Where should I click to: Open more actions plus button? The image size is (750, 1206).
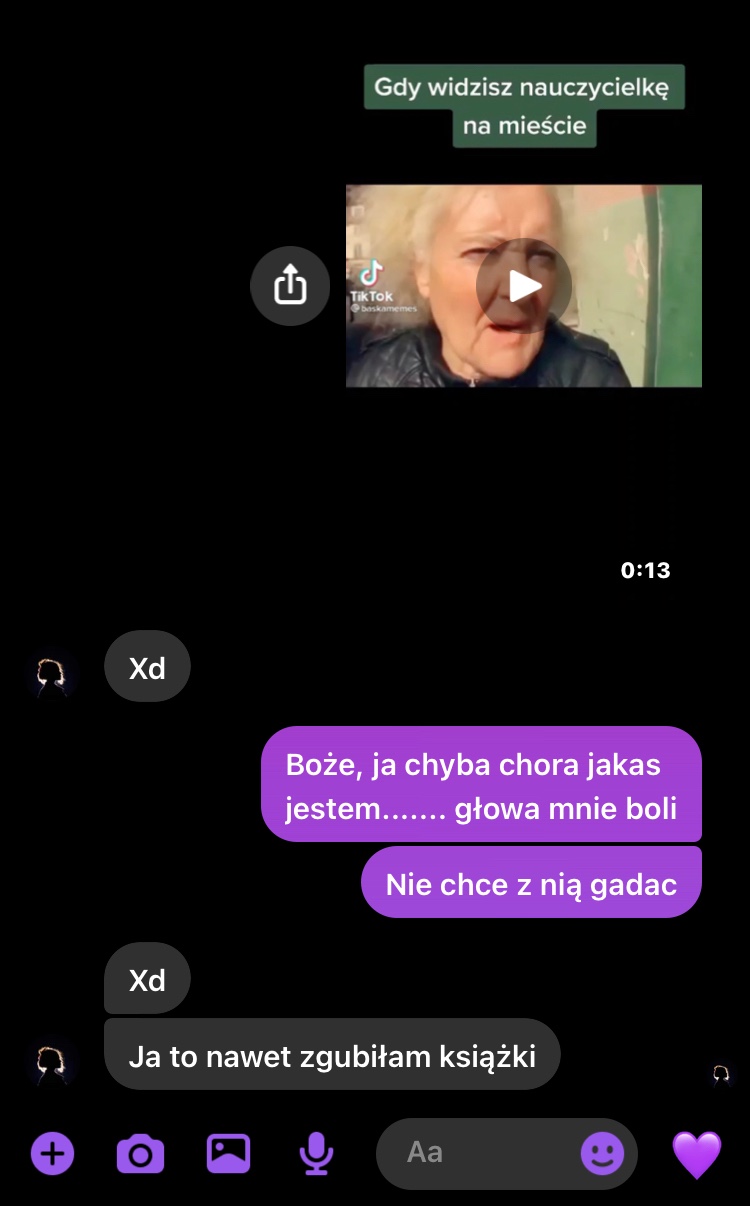point(52,1154)
